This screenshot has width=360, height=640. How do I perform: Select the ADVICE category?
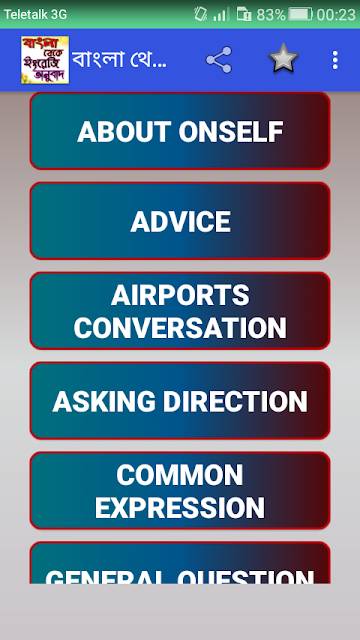click(x=180, y=221)
